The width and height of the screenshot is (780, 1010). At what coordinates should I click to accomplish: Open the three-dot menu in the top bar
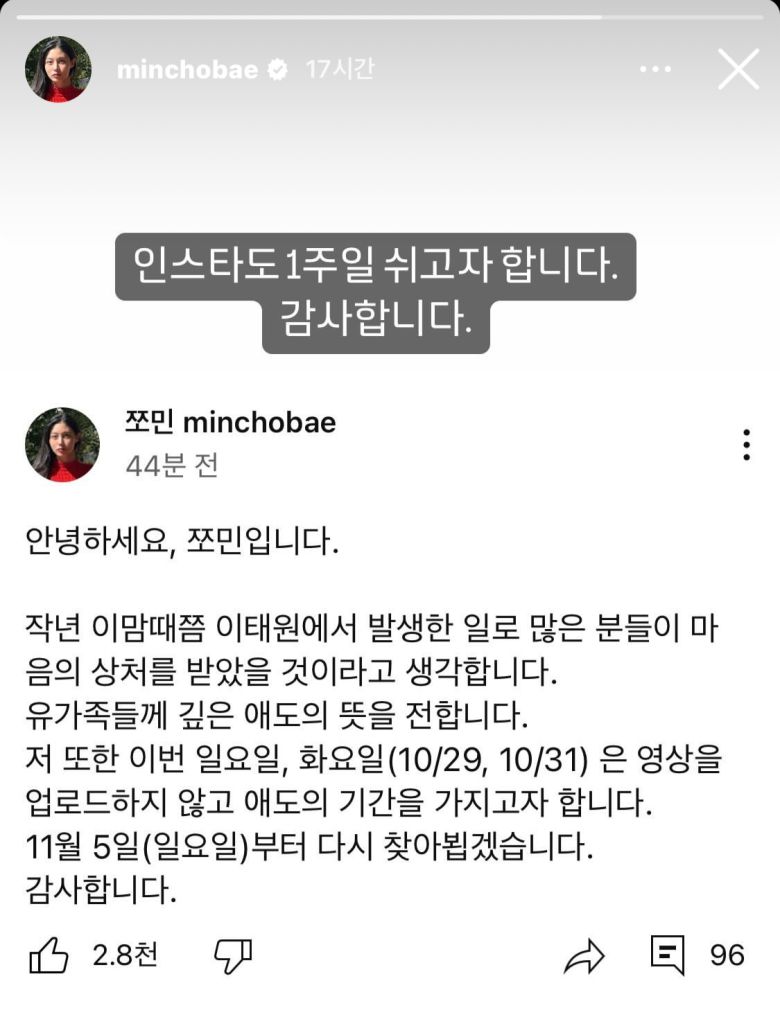click(x=657, y=70)
